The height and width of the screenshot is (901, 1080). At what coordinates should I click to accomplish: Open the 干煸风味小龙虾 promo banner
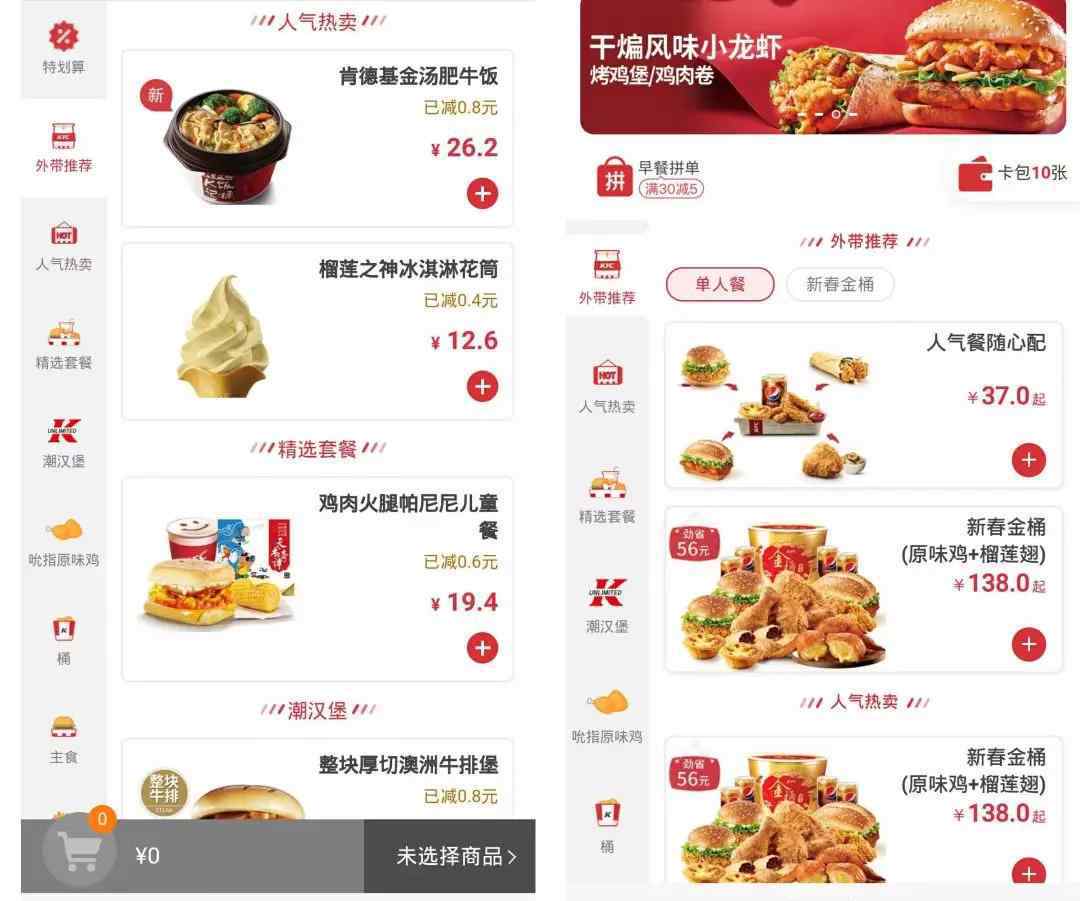point(822,65)
